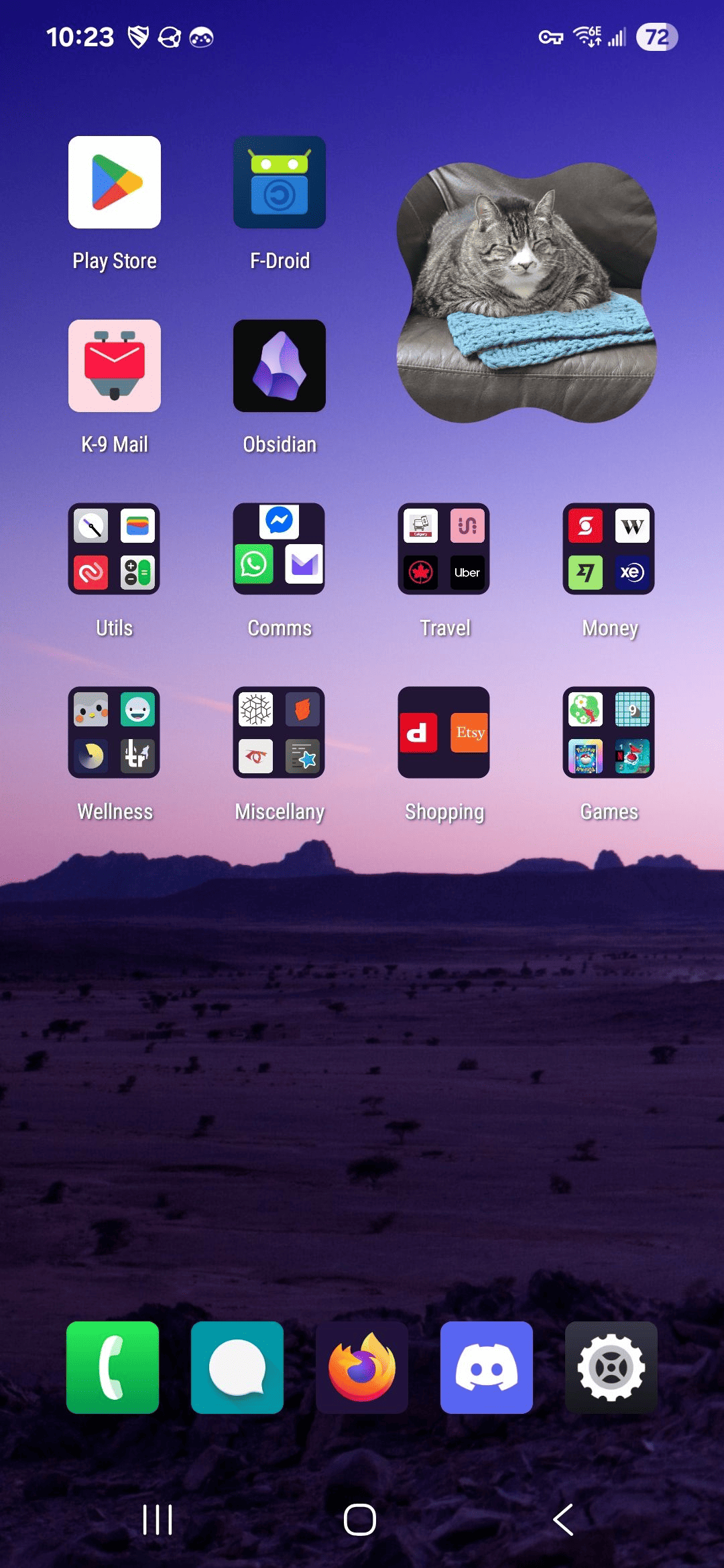This screenshot has width=724, height=1568.
Task: Open K-9 Mail
Action: pos(115,366)
